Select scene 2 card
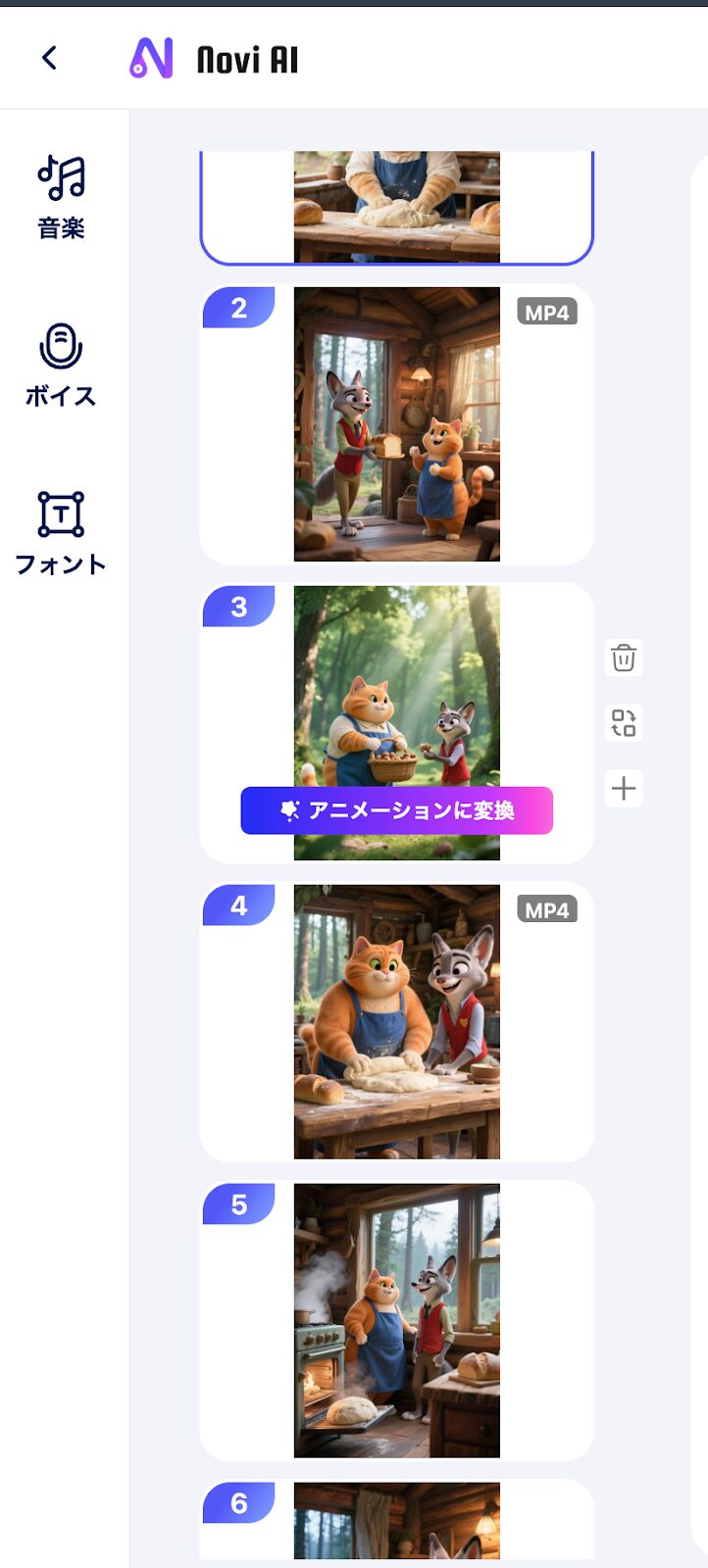 396,423
